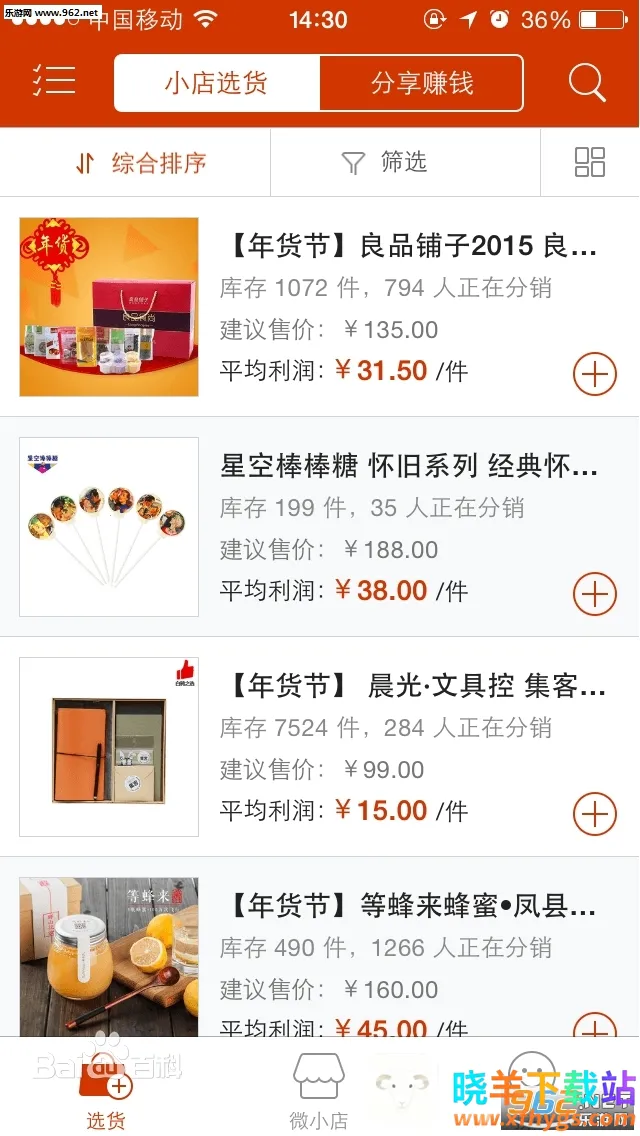Open 综合排序 sorting options
640x1136 pixels.
(x=141, y=163)
